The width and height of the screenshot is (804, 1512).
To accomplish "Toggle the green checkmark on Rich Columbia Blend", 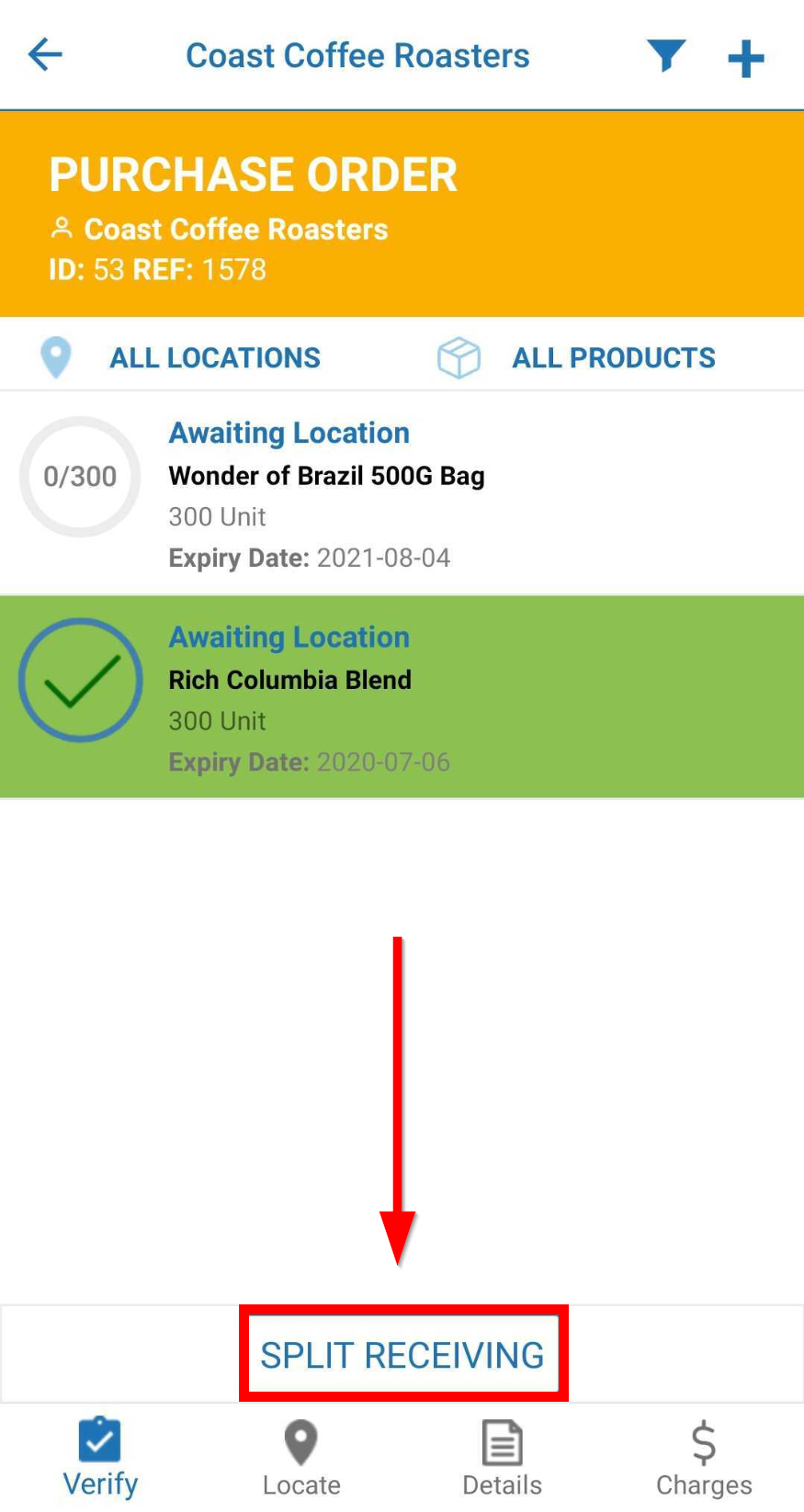I will click(x=80, y=680).
